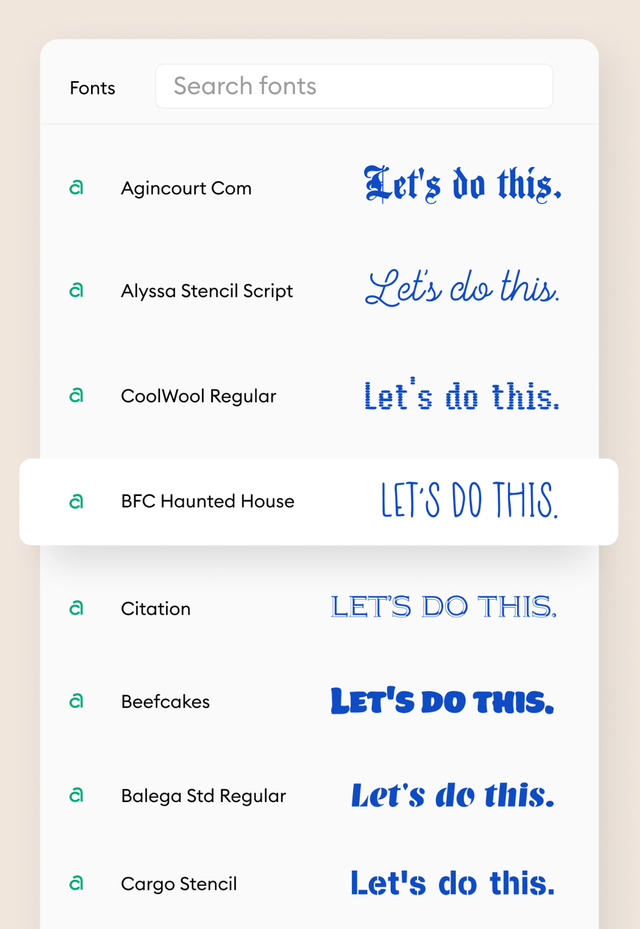Choose the Beefcakes font
The width and height of the screenshot is (640, 929).
pos(165,702)
